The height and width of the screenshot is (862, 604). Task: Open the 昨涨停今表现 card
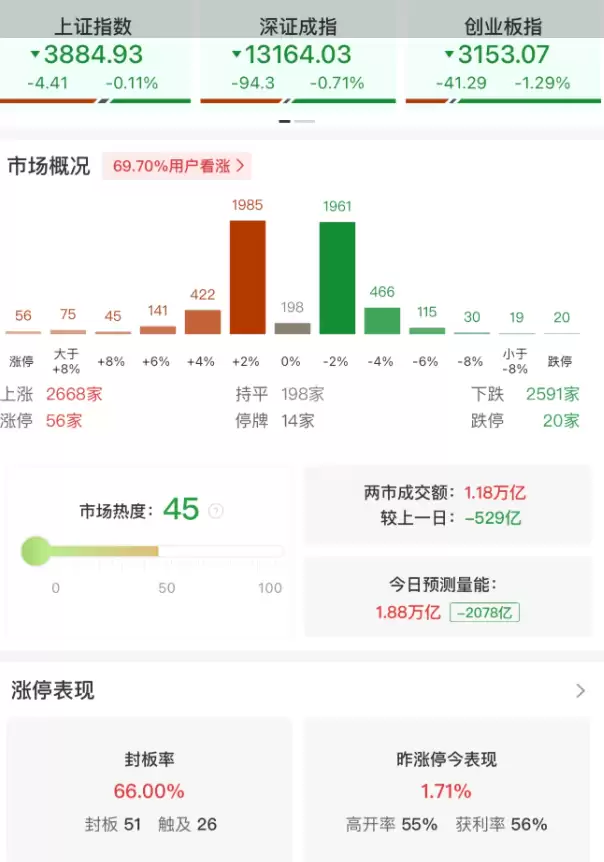pyautogui.click(x=446, y=790)
